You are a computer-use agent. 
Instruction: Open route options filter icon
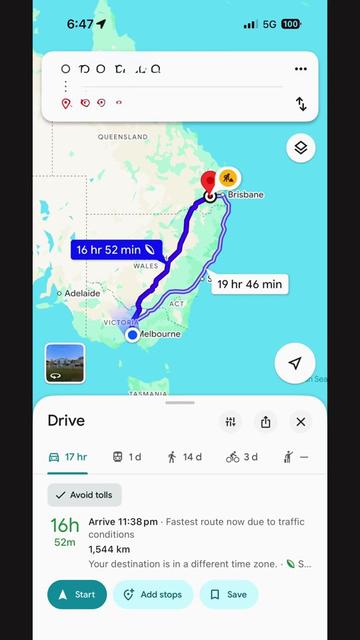(231, 422)
